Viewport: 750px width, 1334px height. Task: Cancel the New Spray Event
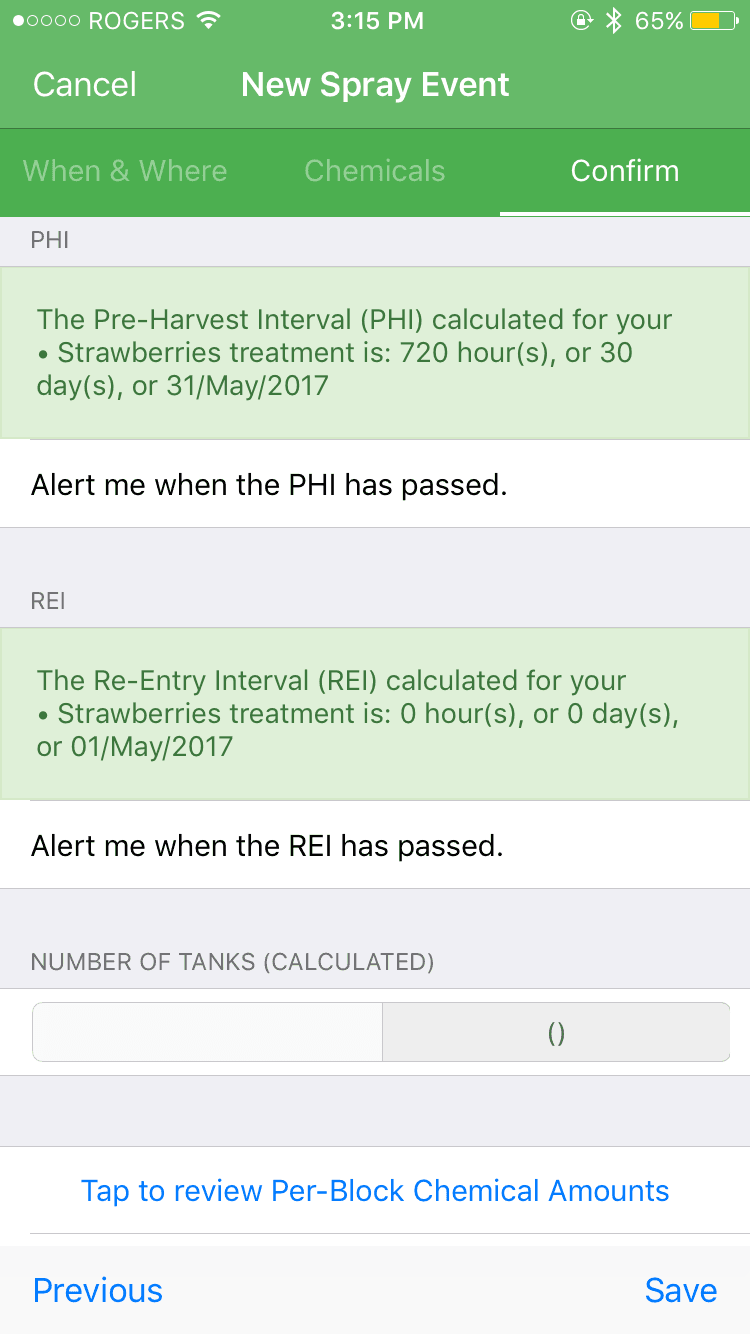pyautogui.click(x=84, y=85)
